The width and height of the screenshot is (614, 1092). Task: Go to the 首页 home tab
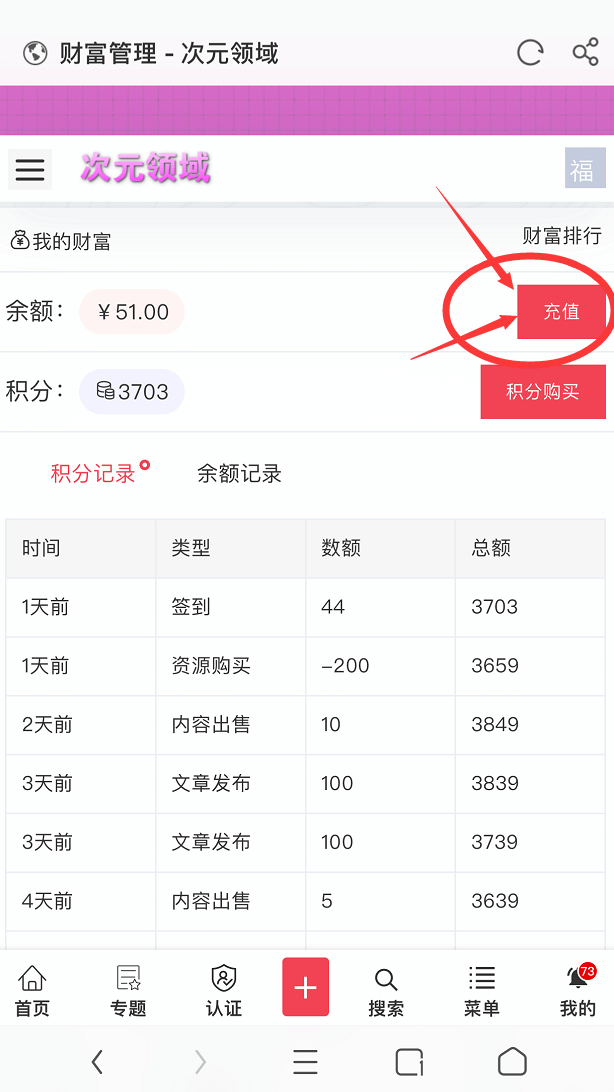click(32, 990)
